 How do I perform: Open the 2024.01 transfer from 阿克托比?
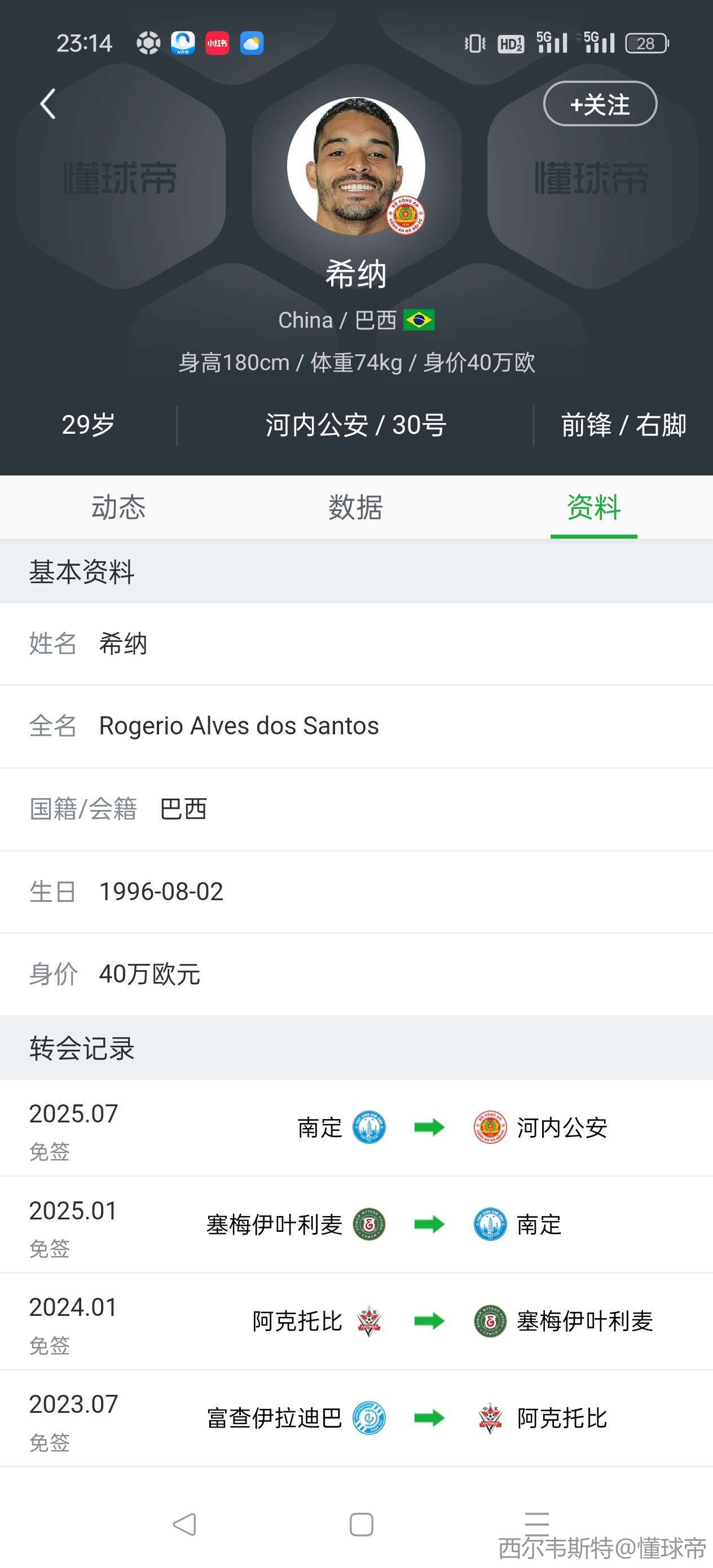[356, 1322]
